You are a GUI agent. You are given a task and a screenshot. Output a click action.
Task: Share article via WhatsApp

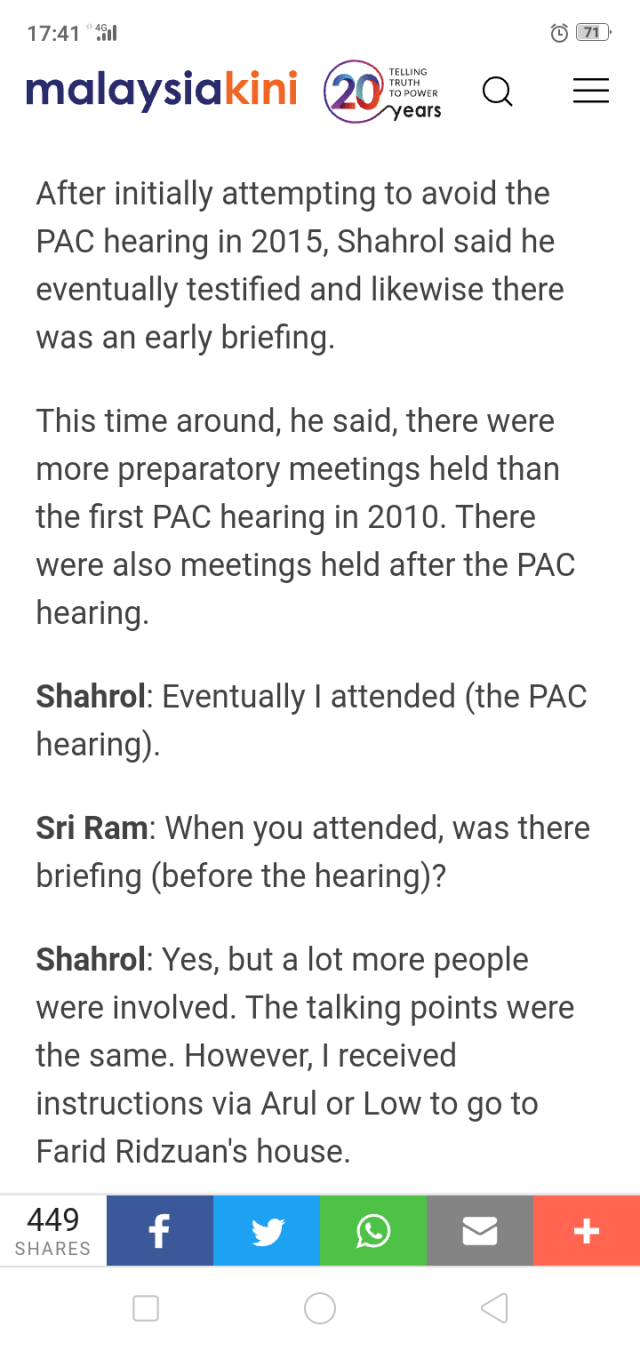(x=373, y=1231)
